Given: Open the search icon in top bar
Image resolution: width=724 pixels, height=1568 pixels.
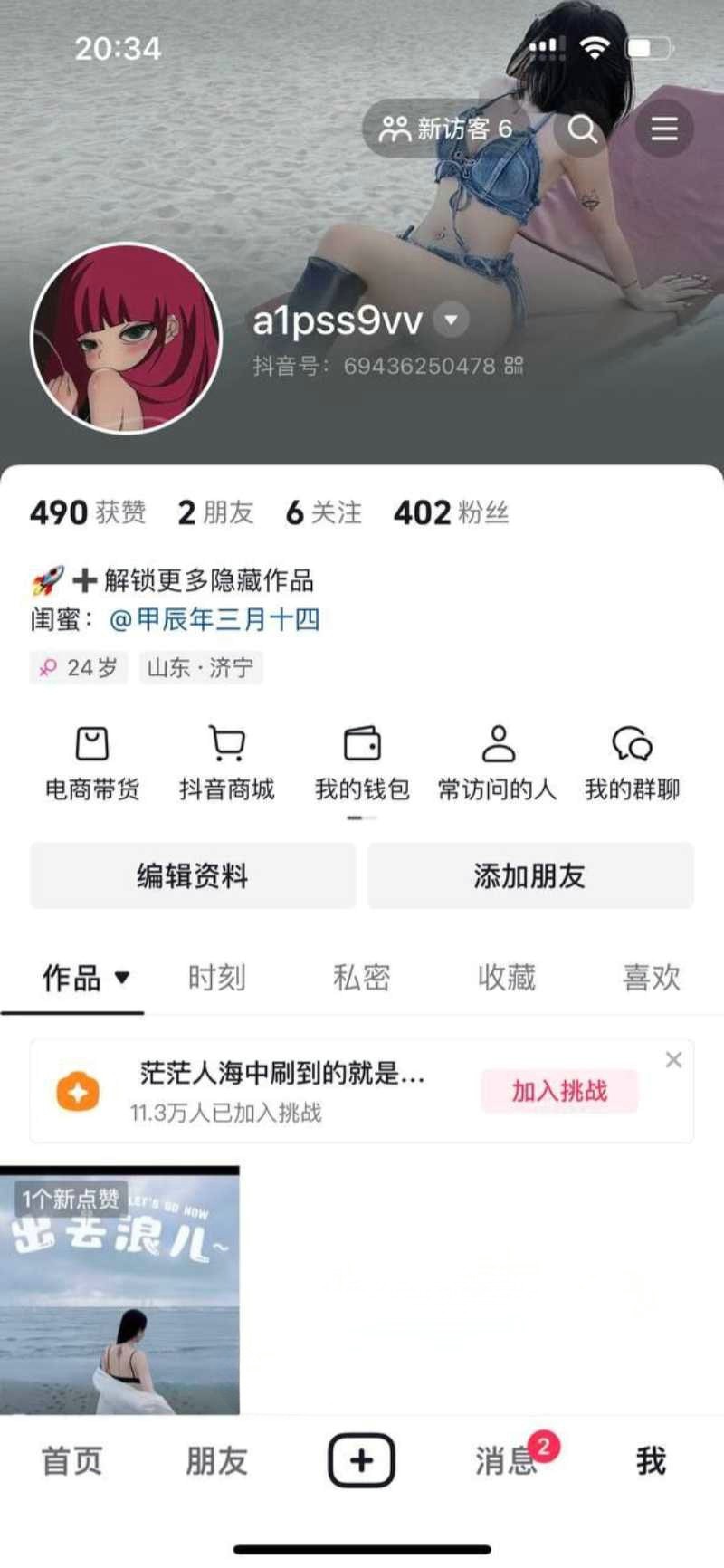Looking at the screenshot, I should pyautogui.click(x=582, y=129).
